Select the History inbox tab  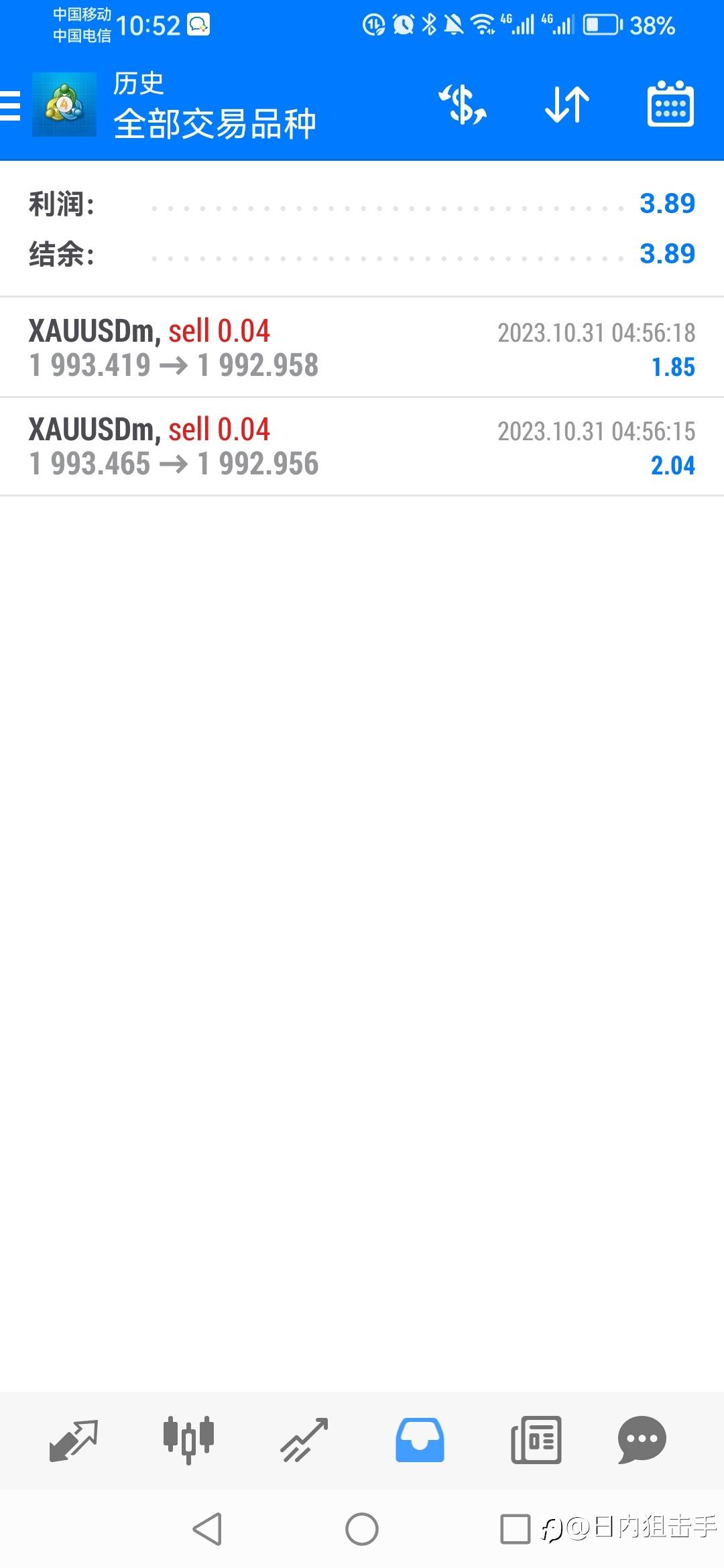420,1440
